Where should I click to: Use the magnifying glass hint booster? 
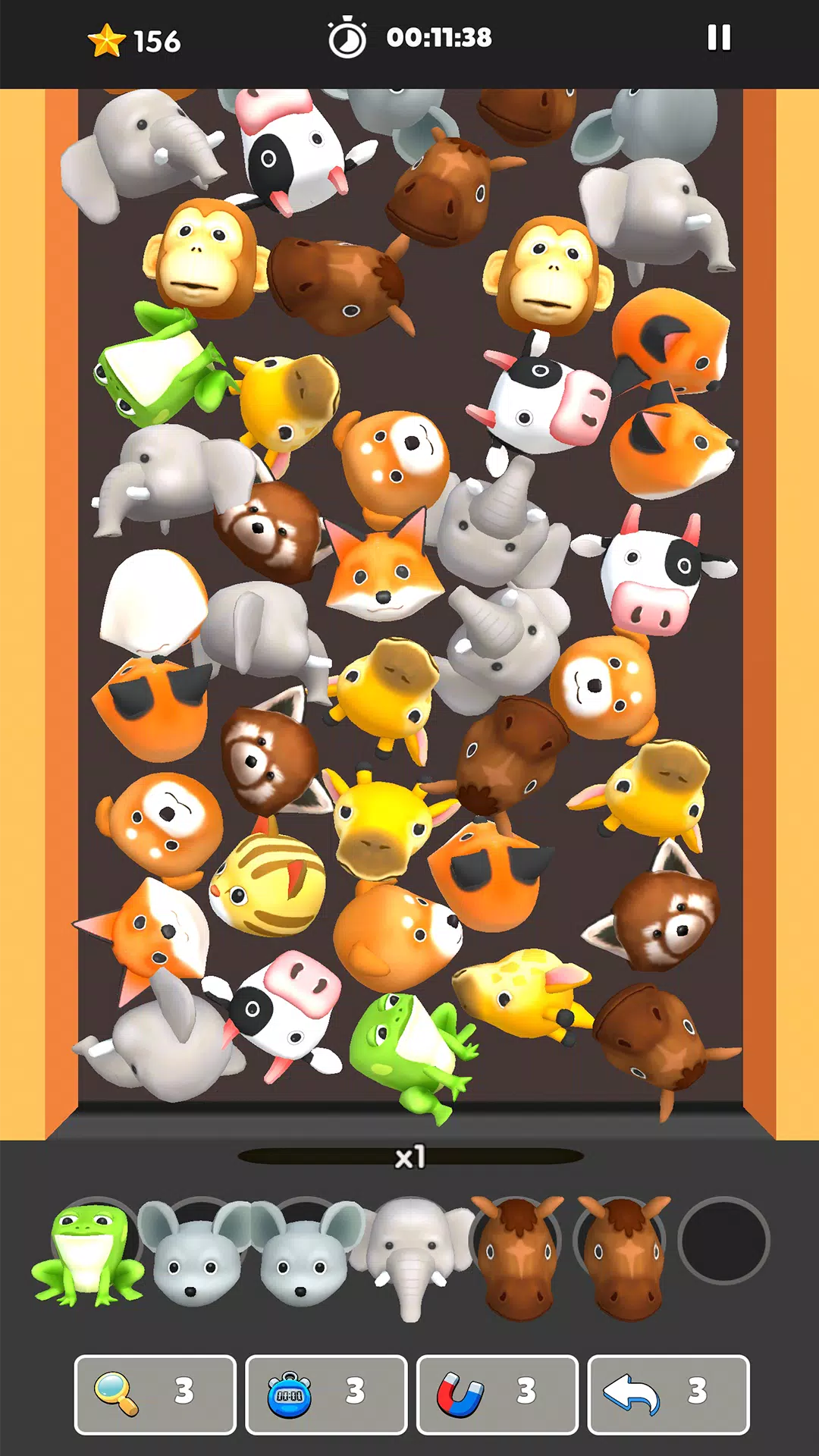click(155, 1394)
